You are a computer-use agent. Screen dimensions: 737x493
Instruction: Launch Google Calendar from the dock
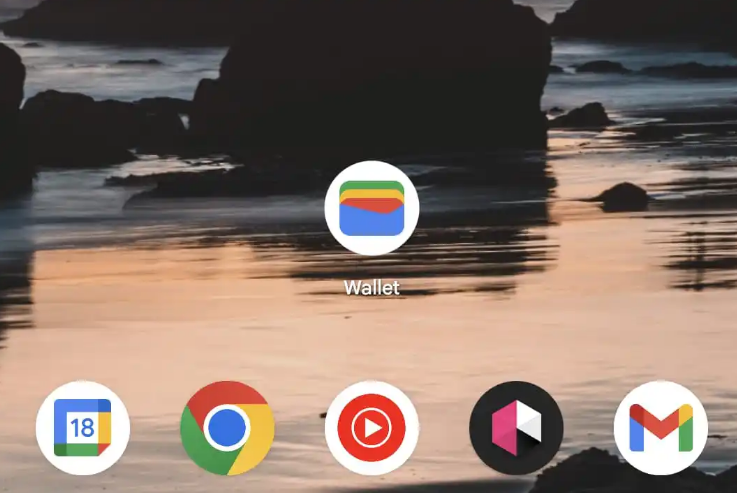pos(82,428)
